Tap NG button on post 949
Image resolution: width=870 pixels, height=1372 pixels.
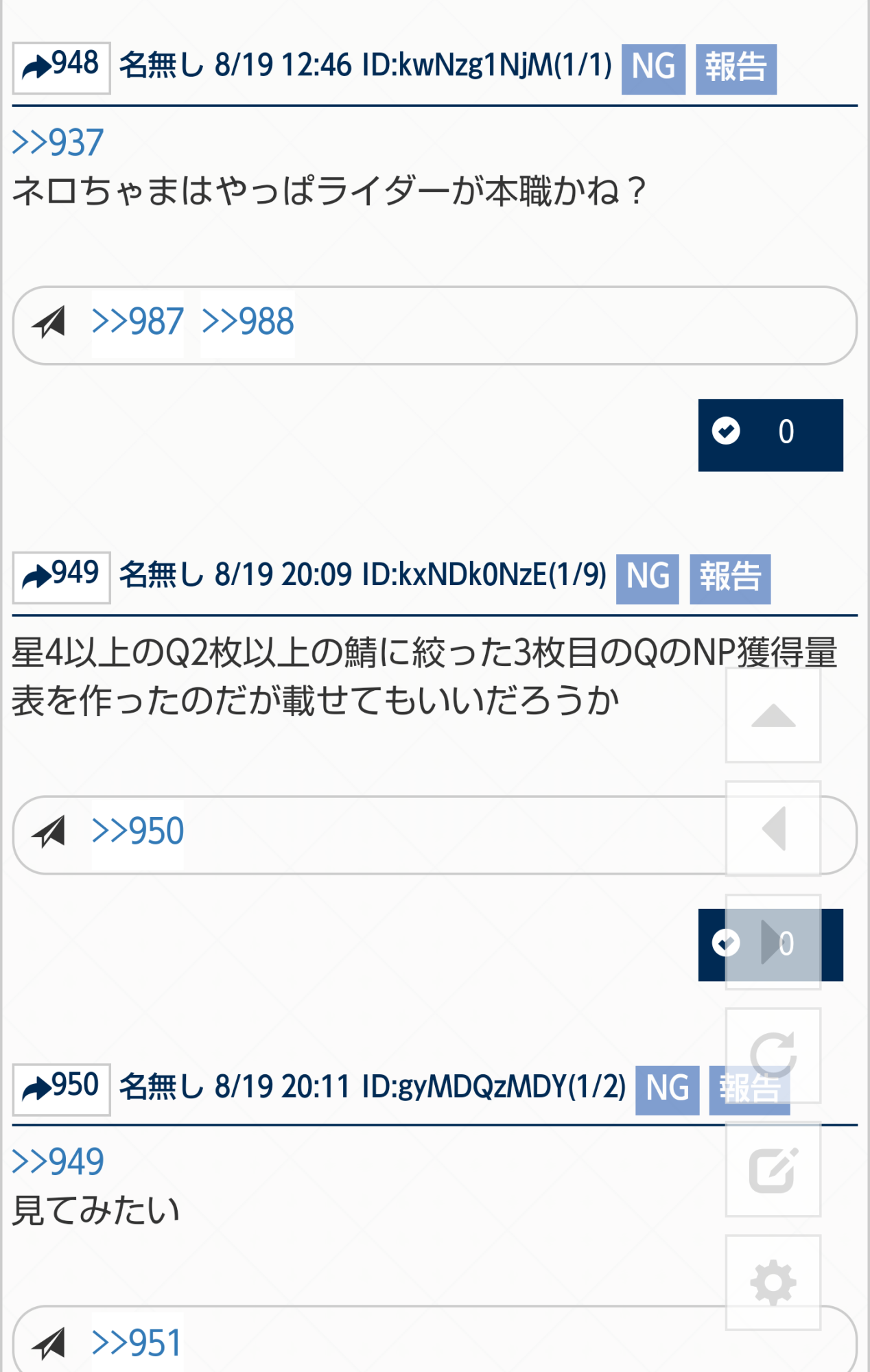[x=647, y=578]
